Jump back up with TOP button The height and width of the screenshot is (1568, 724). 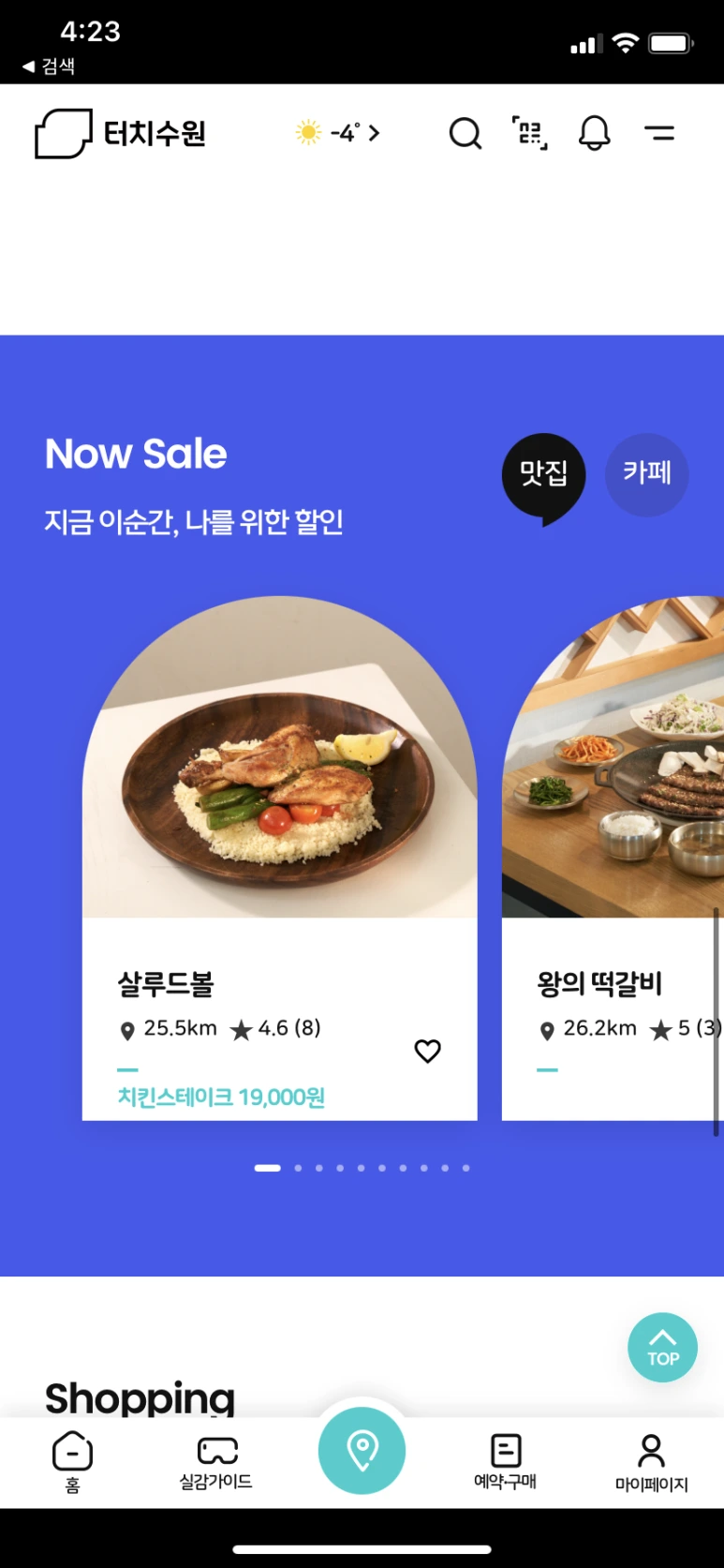[662, 1347]
